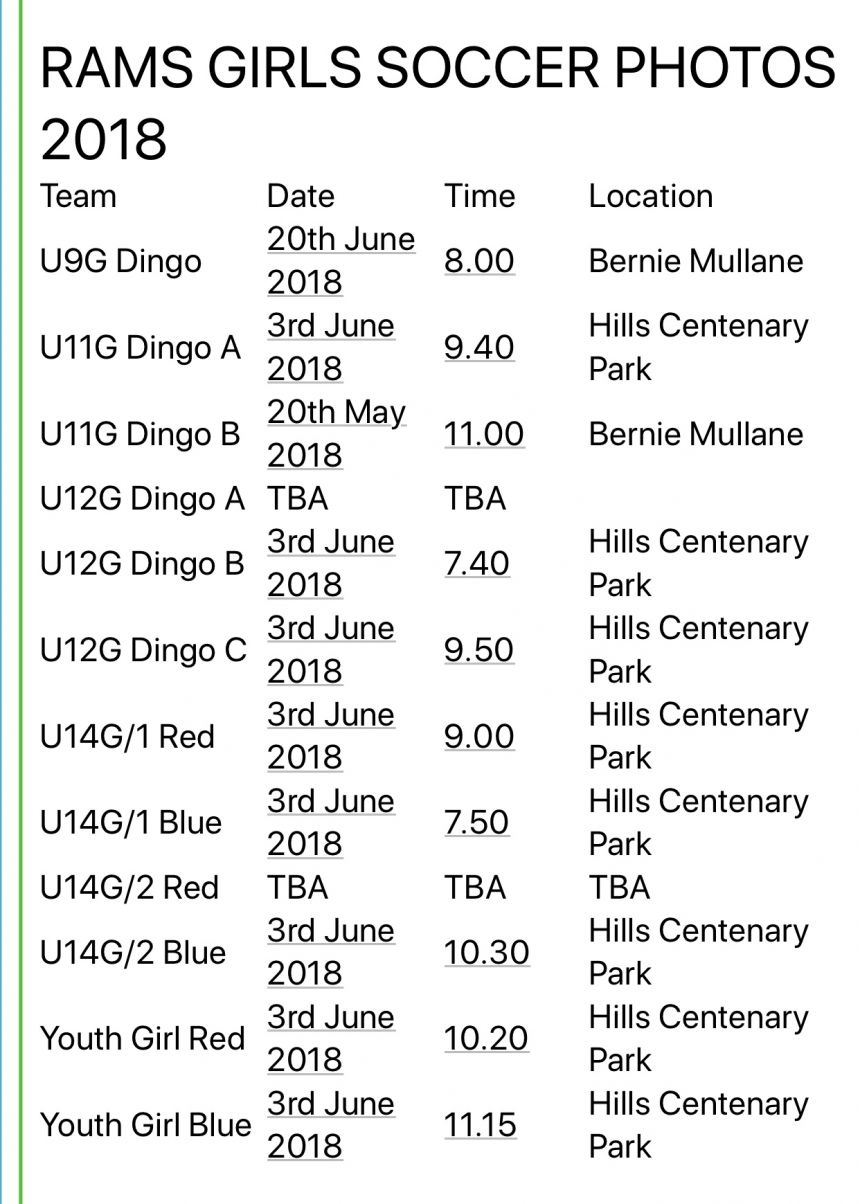The width and height of the screenshot is (860, 1204).
Task: Open the 10.20 time link
Action: [x=486, y=1039]
